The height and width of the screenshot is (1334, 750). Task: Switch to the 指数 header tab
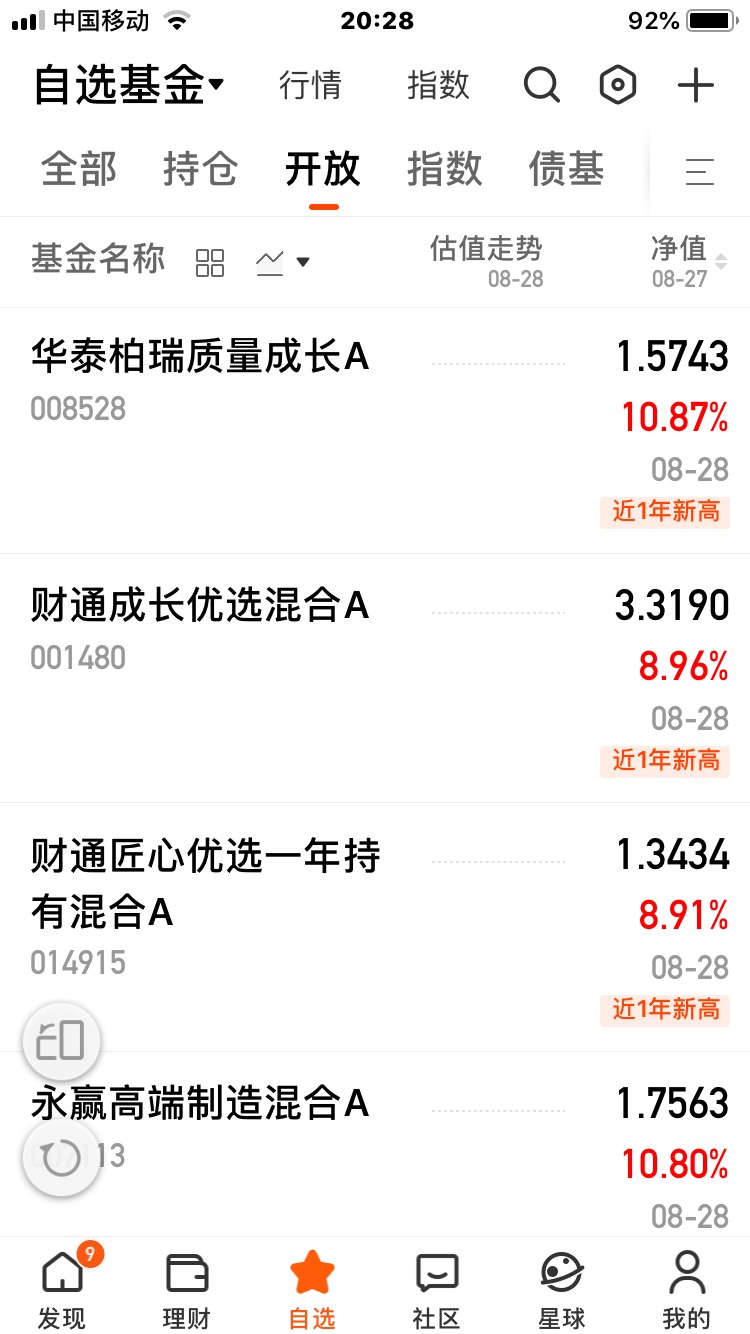438,86
